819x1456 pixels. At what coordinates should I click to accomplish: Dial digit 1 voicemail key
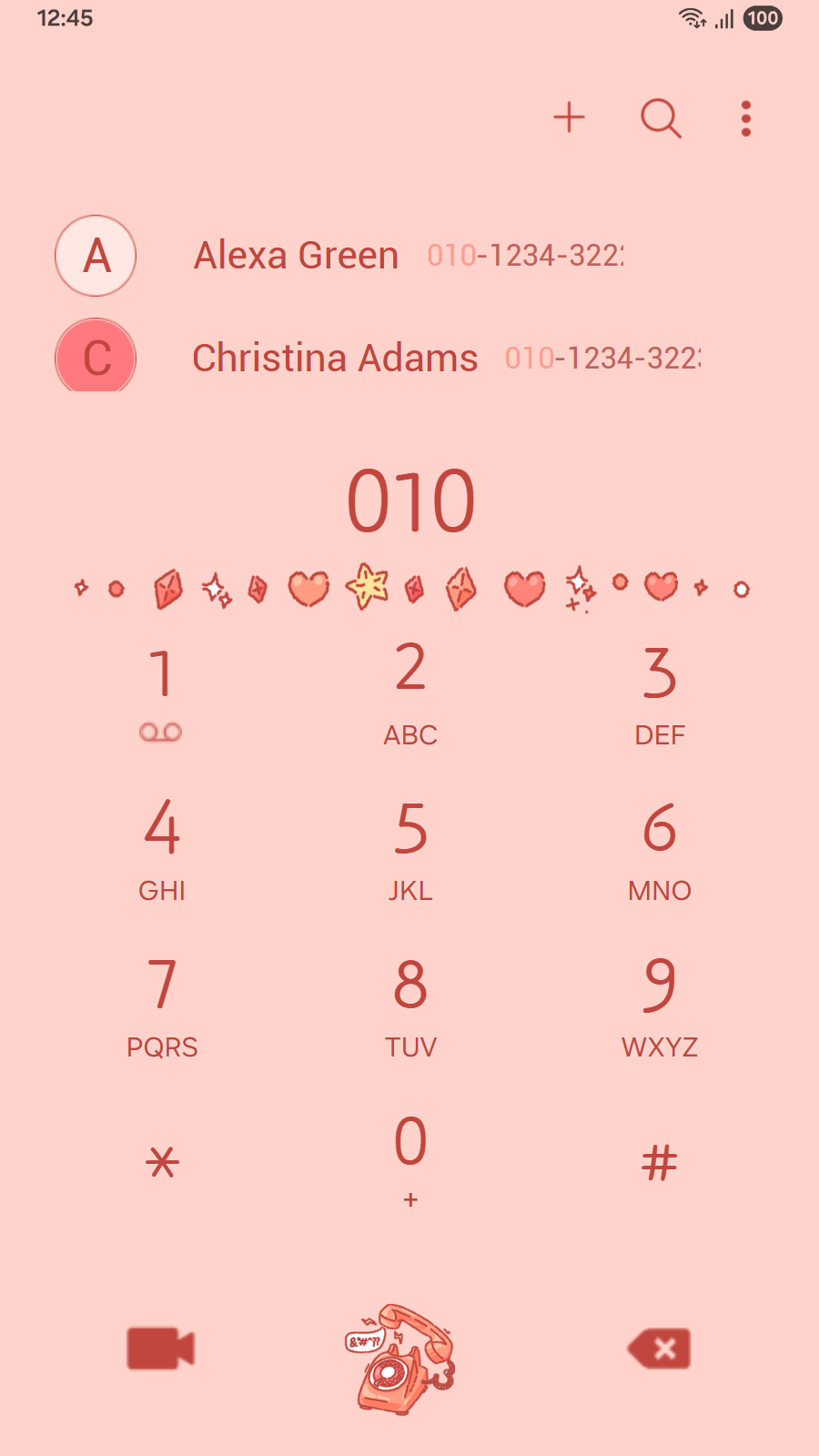point(161,692)
